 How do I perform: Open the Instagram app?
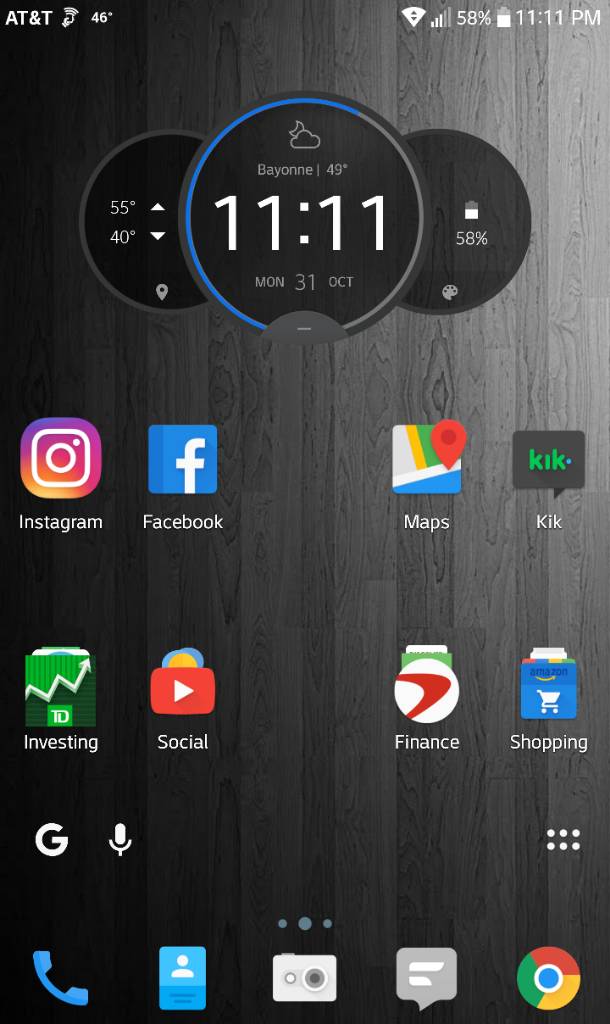point(61,459)
